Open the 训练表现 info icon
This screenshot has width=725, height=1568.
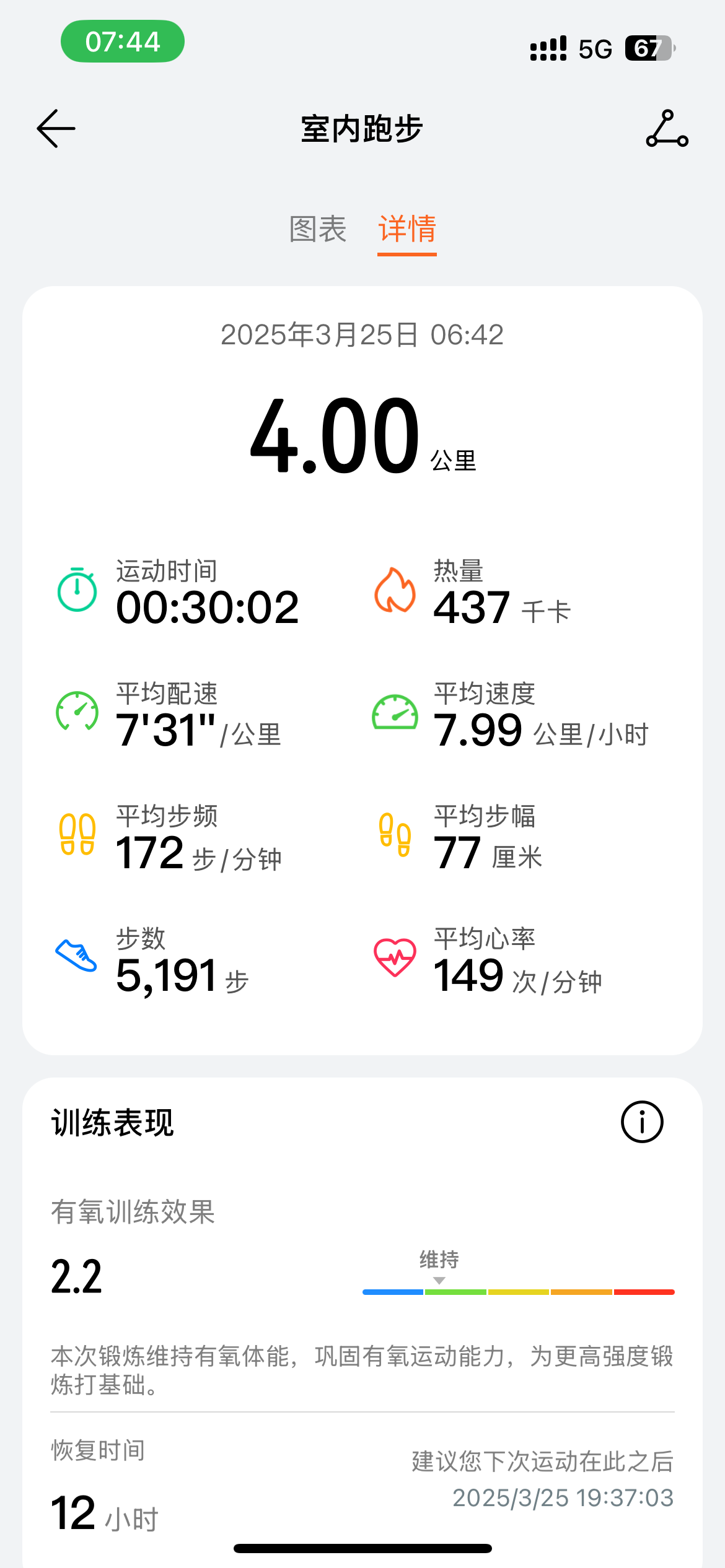pos(642,1122)
